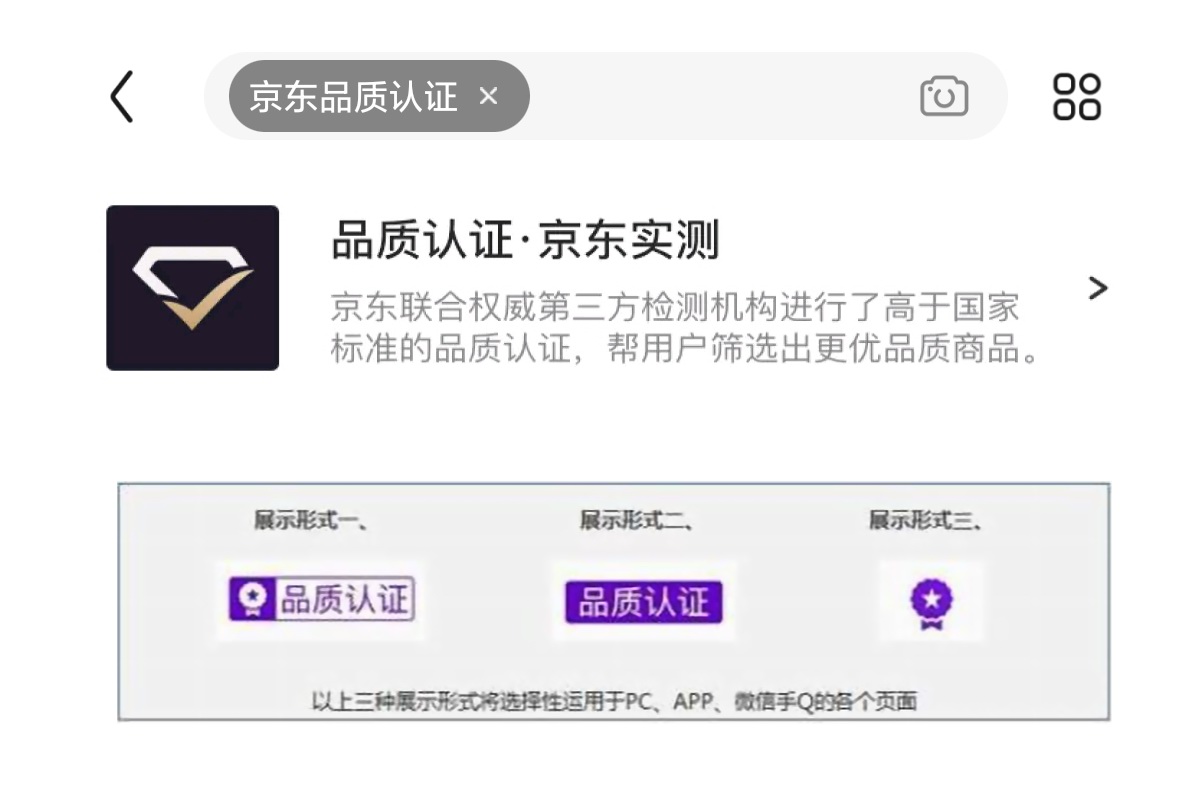The image size is (1200, 800).
Task: Go back with the arrow icon
Action: (121, 97)
